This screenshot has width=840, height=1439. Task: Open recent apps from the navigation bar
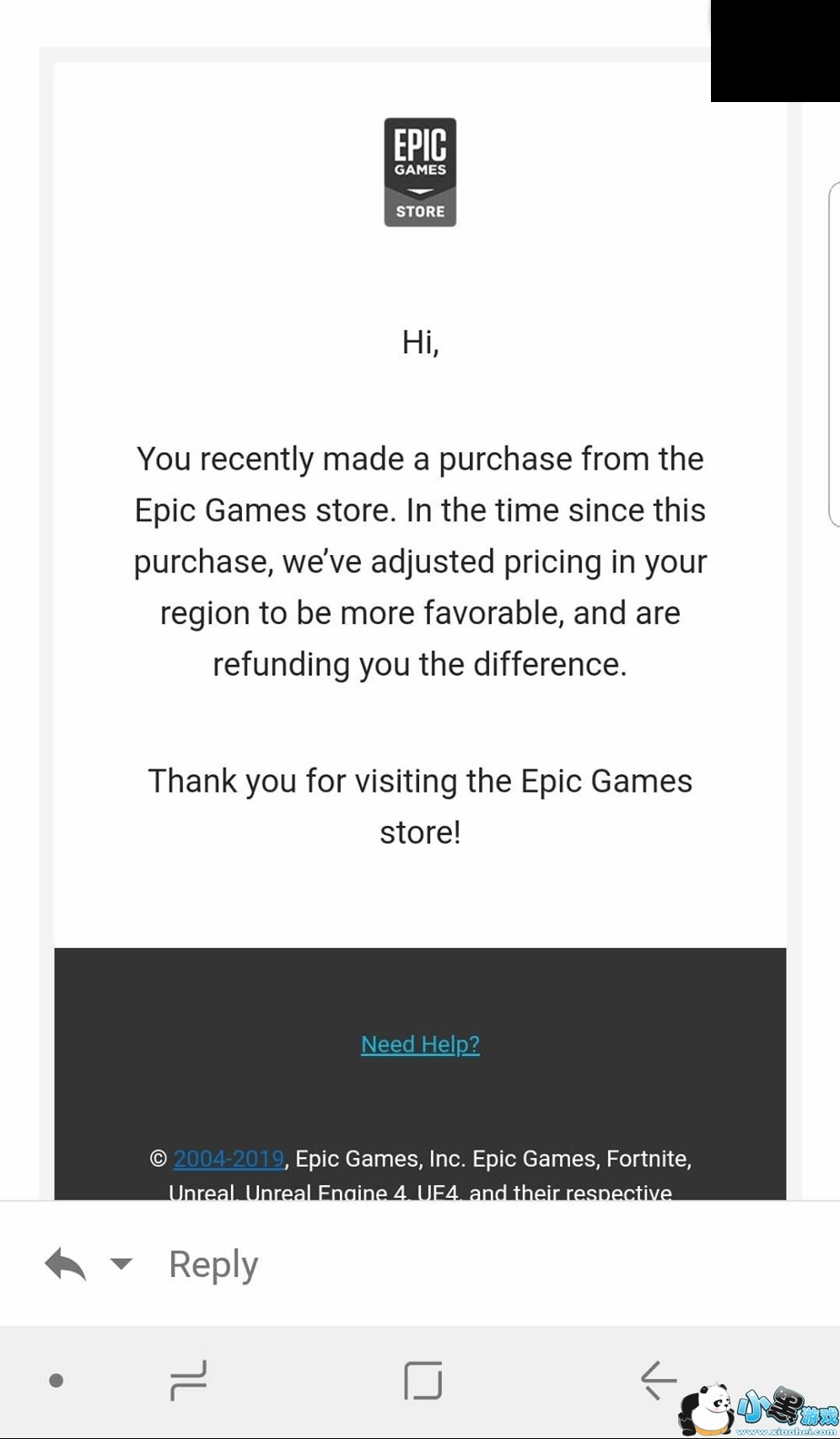pyautogui.click(x=188, y=1380)
